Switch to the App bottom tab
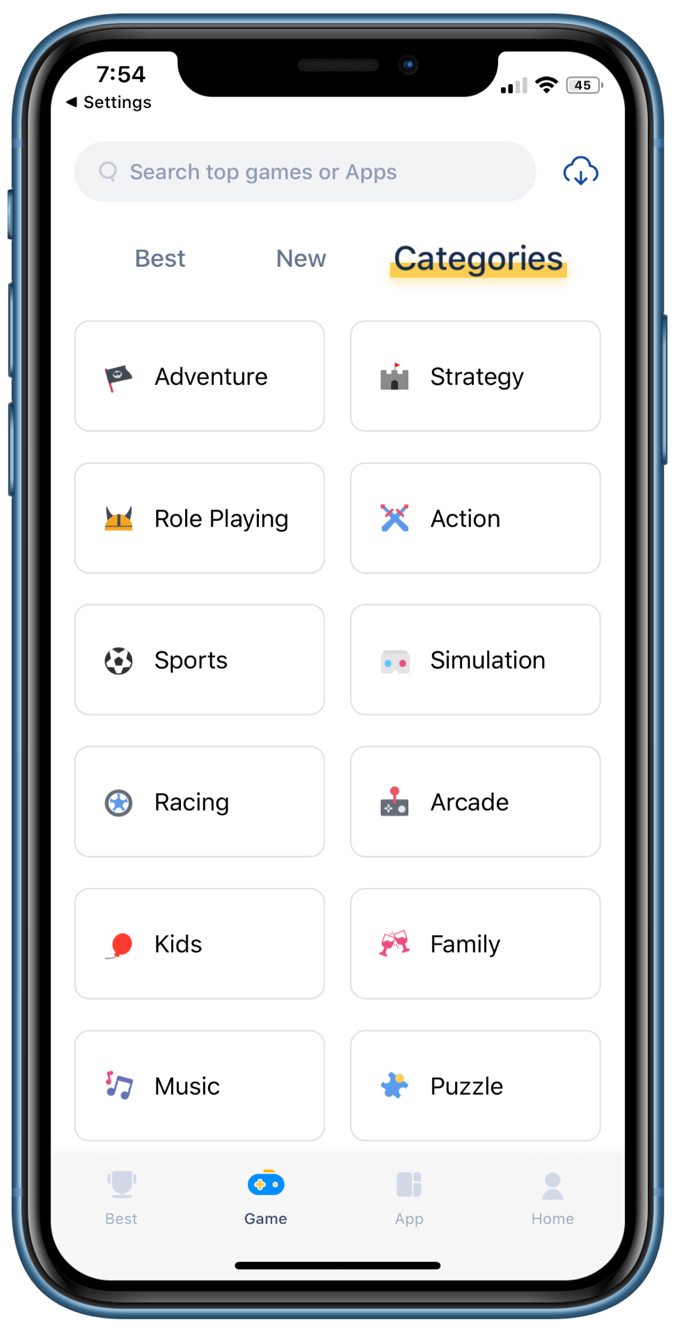This screenshot has width=675, height=1336. coord(409,1198)
